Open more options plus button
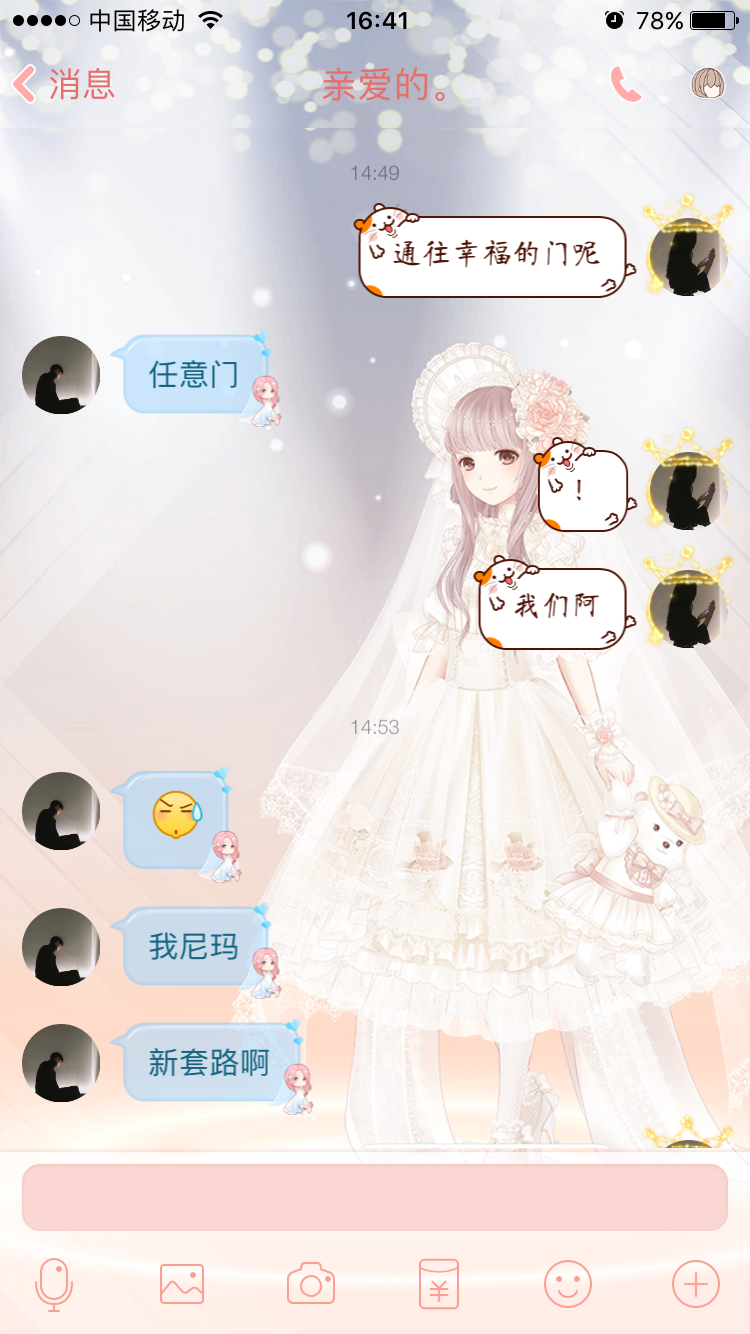Image resolution: width=750 pixels, height=1334 pixels. tap(696, 1284)
